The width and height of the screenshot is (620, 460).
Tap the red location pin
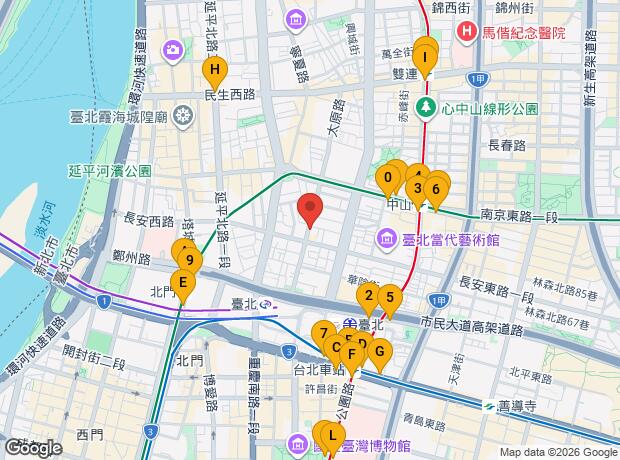[310, 208]
